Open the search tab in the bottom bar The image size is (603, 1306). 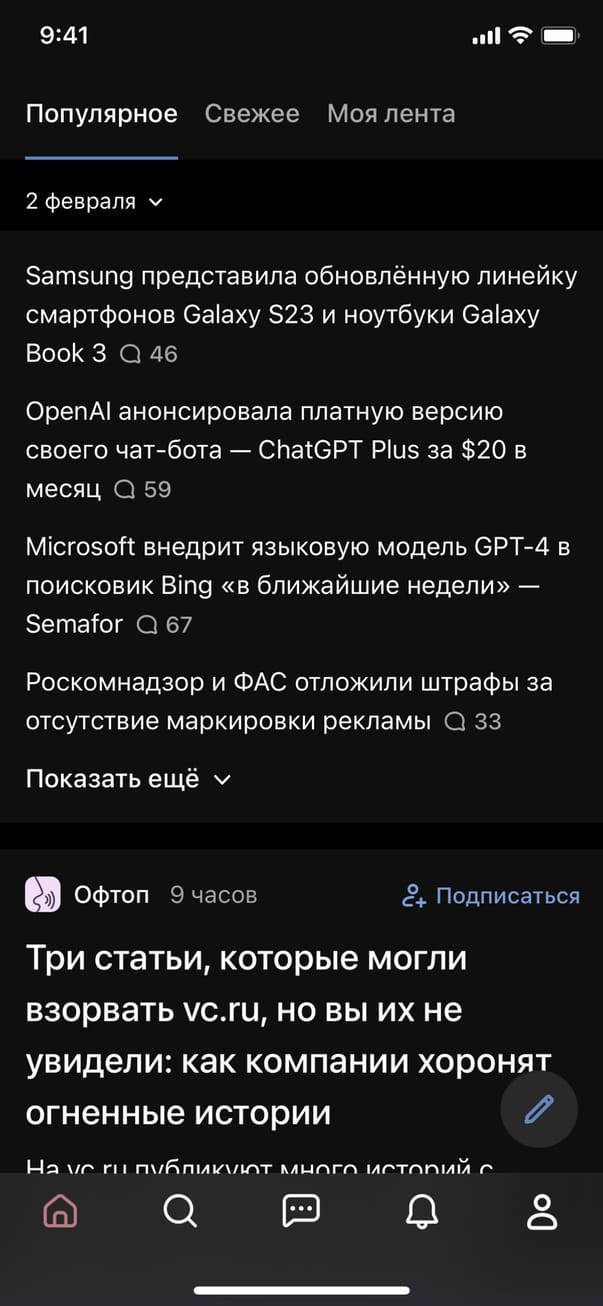tap(180, 1212)
